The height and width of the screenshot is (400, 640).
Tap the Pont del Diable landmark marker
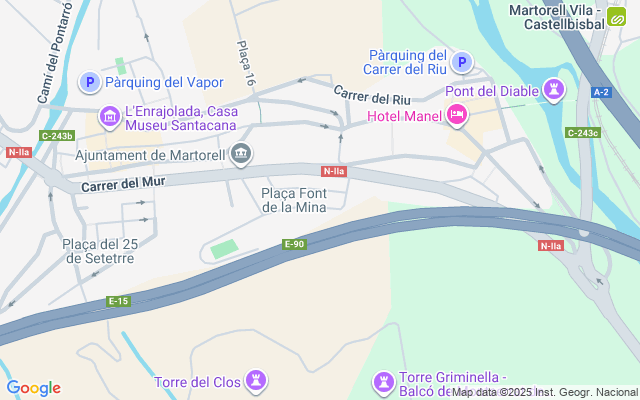coord(553,90)
